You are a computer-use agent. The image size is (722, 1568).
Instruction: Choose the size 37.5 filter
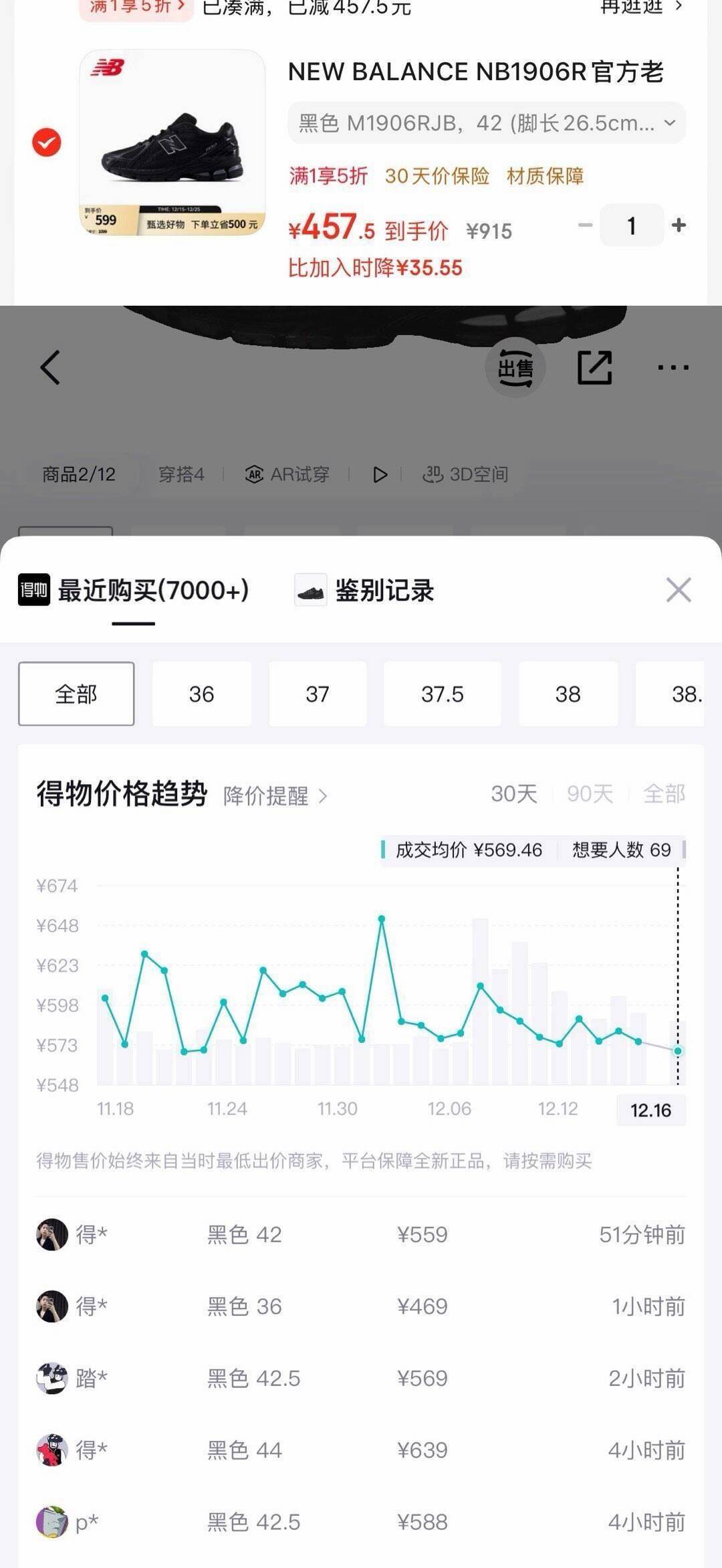(442, 694)
